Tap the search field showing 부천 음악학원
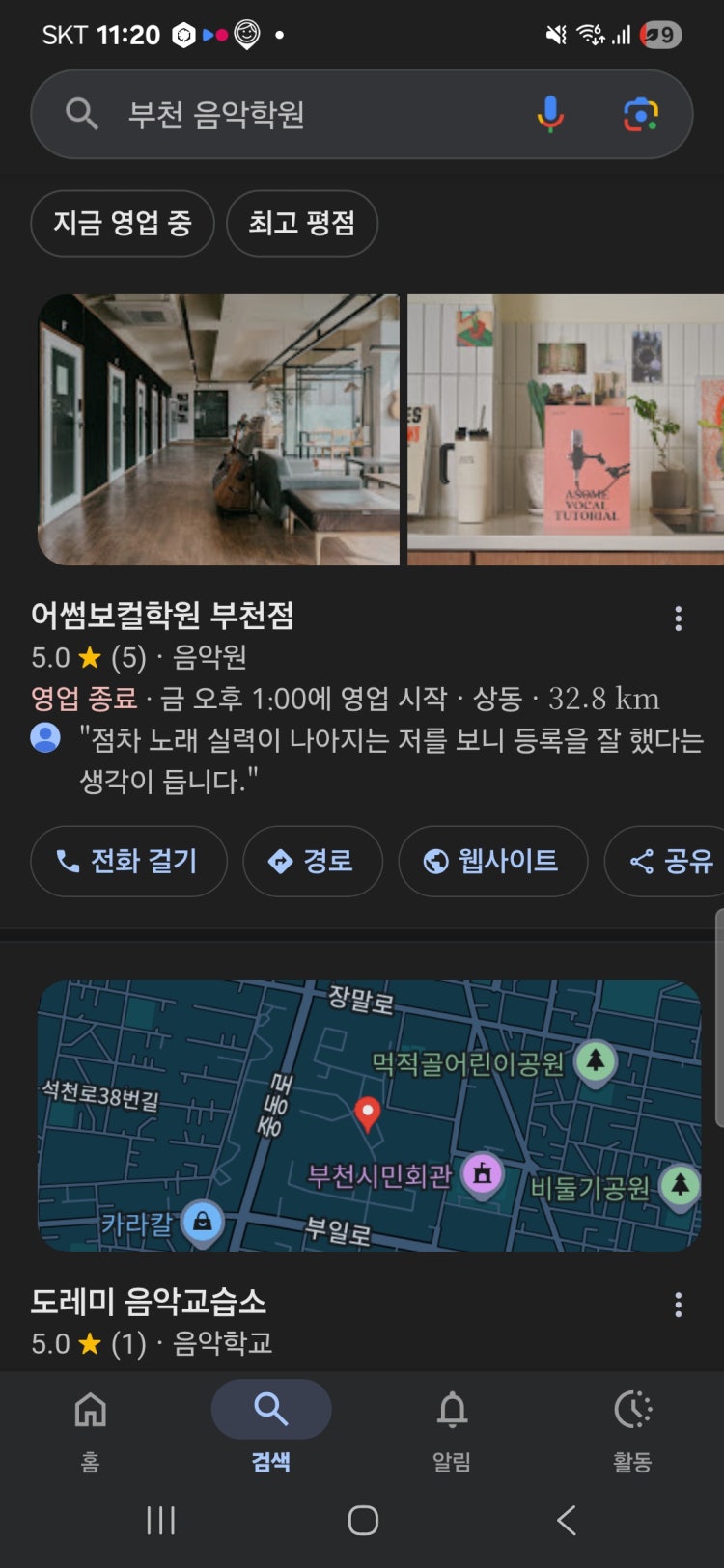 point(309,115)
